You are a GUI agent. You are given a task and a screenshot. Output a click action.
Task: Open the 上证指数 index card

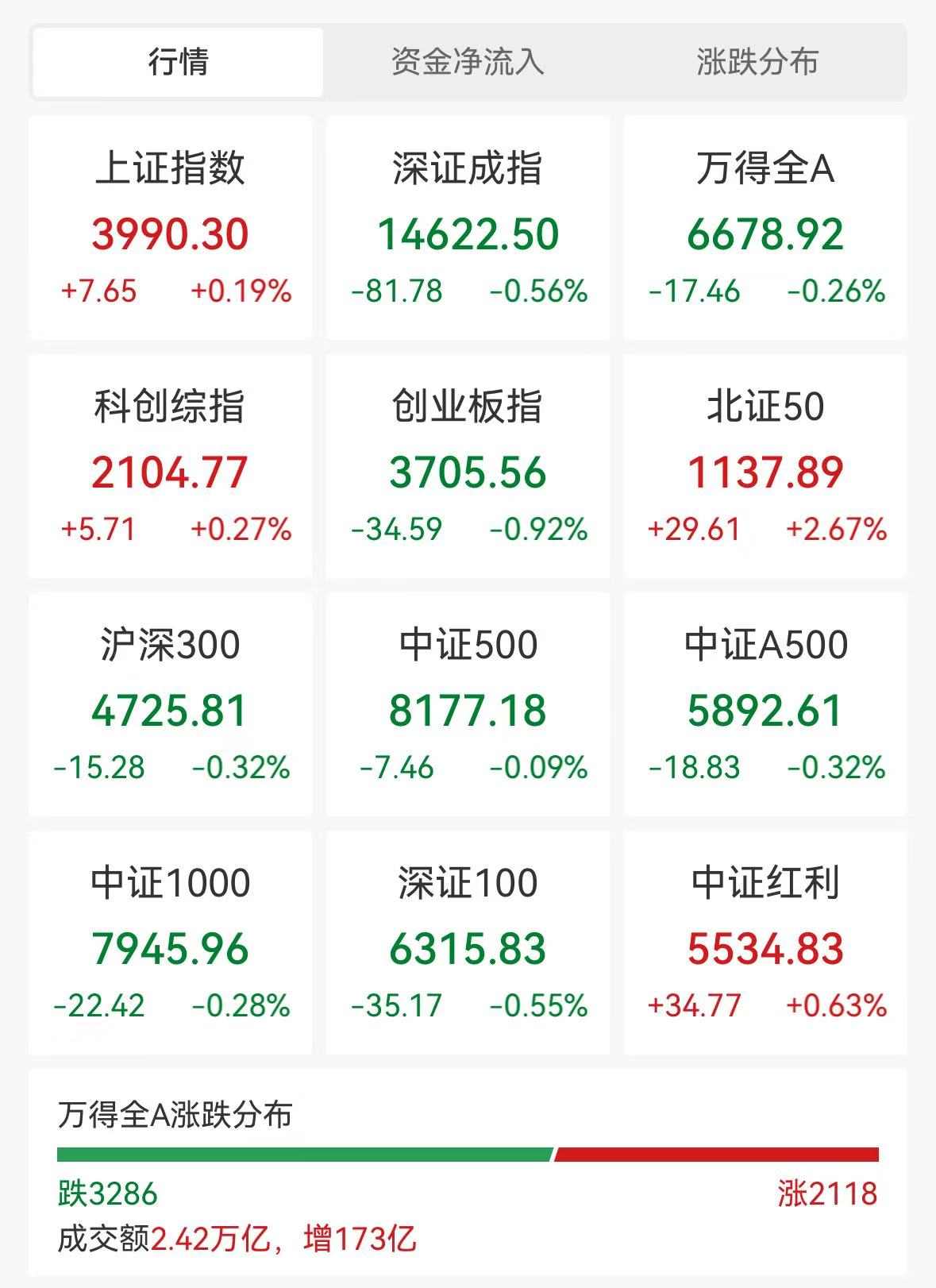pos(170,228)
